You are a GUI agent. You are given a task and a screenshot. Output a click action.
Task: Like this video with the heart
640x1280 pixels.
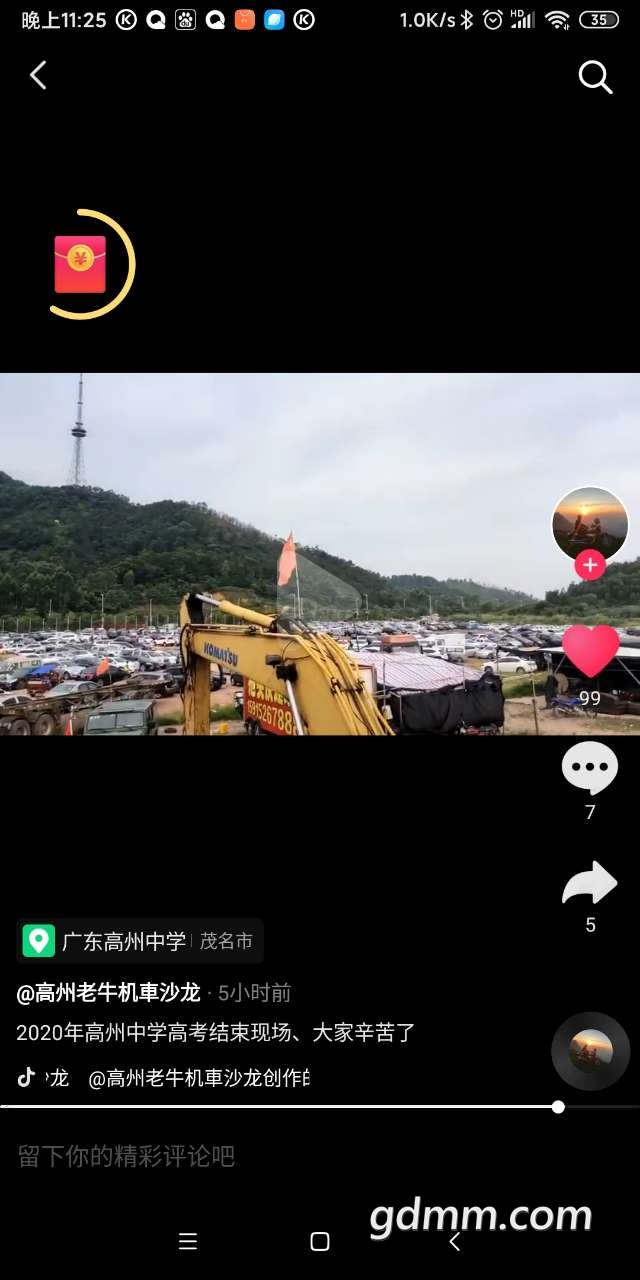tap(590, 652)
